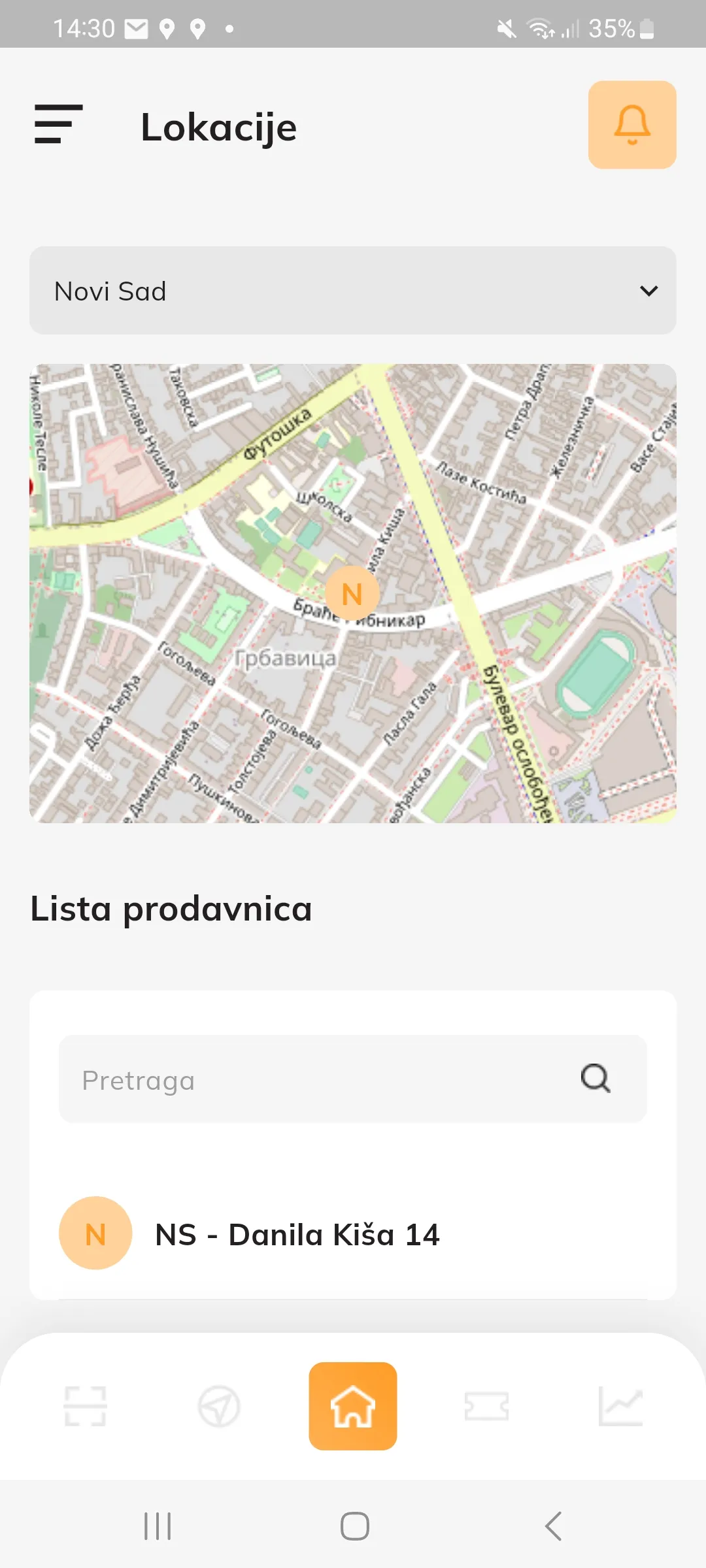The width and height of the screenshot is (706, 1568).
Task: Select the store NS - Danila Kiša 14
Action: [x=298, y=1235]
